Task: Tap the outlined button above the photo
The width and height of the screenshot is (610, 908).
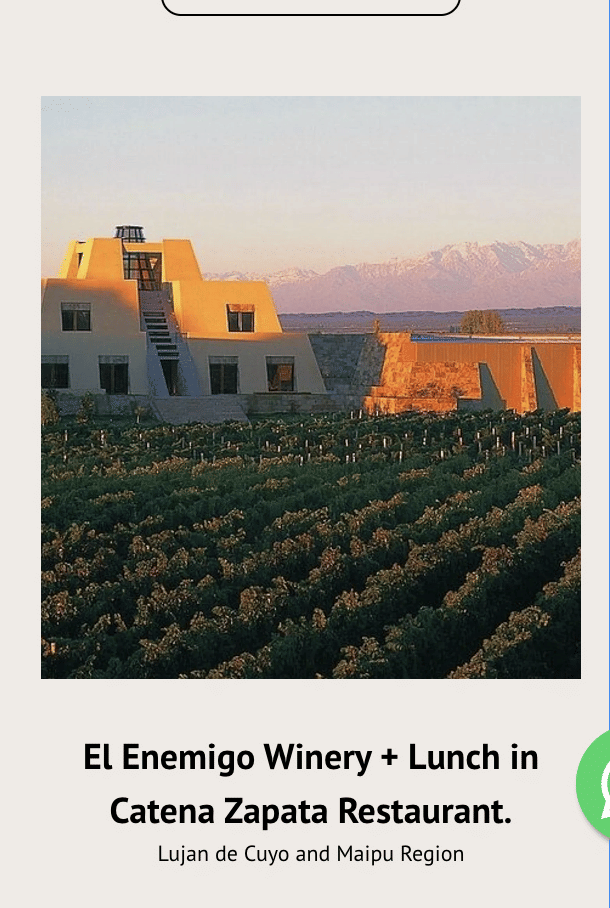Action: [x=310, y=6]
